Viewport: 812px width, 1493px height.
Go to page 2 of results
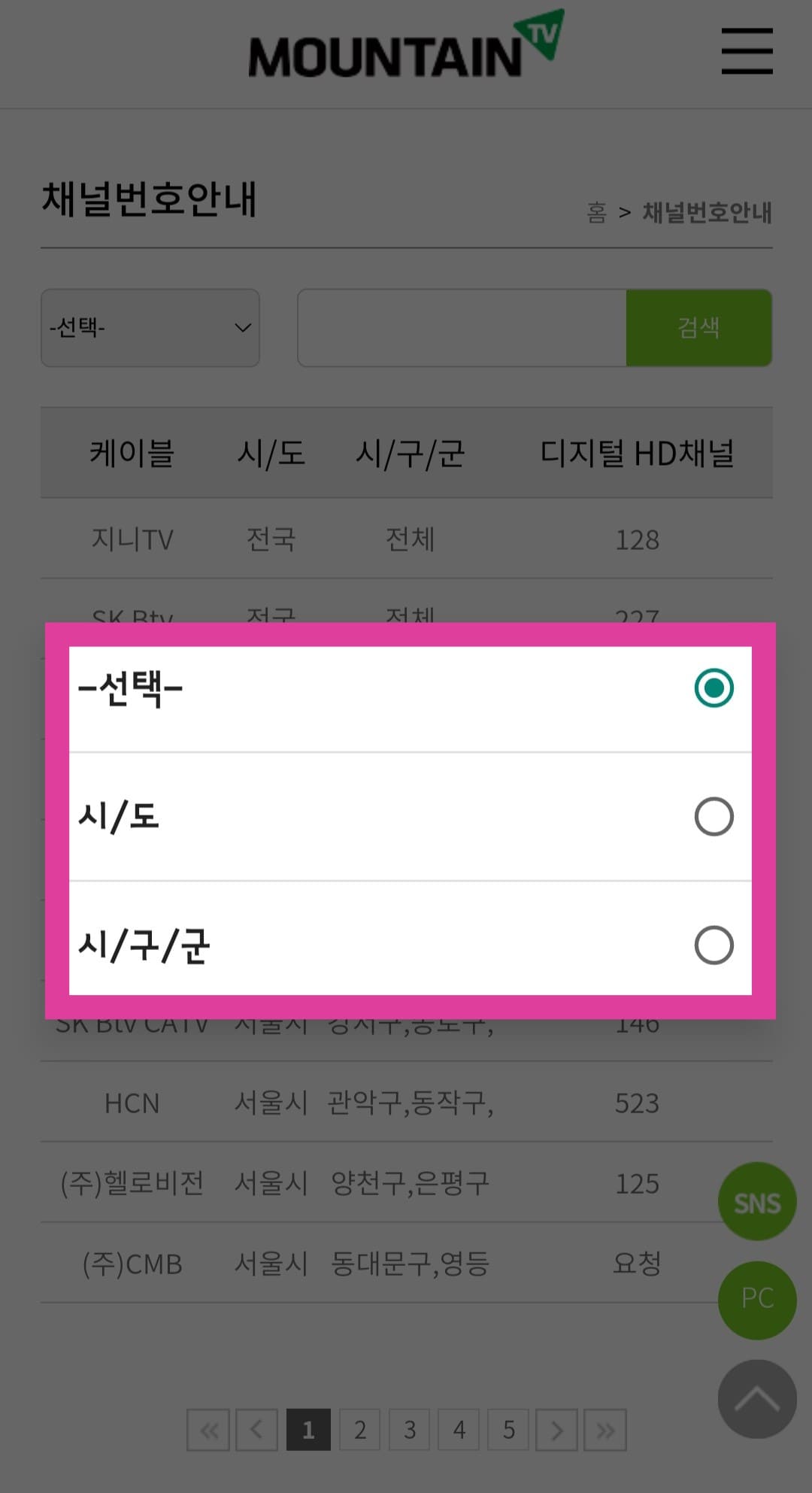tap(359, 1430)
